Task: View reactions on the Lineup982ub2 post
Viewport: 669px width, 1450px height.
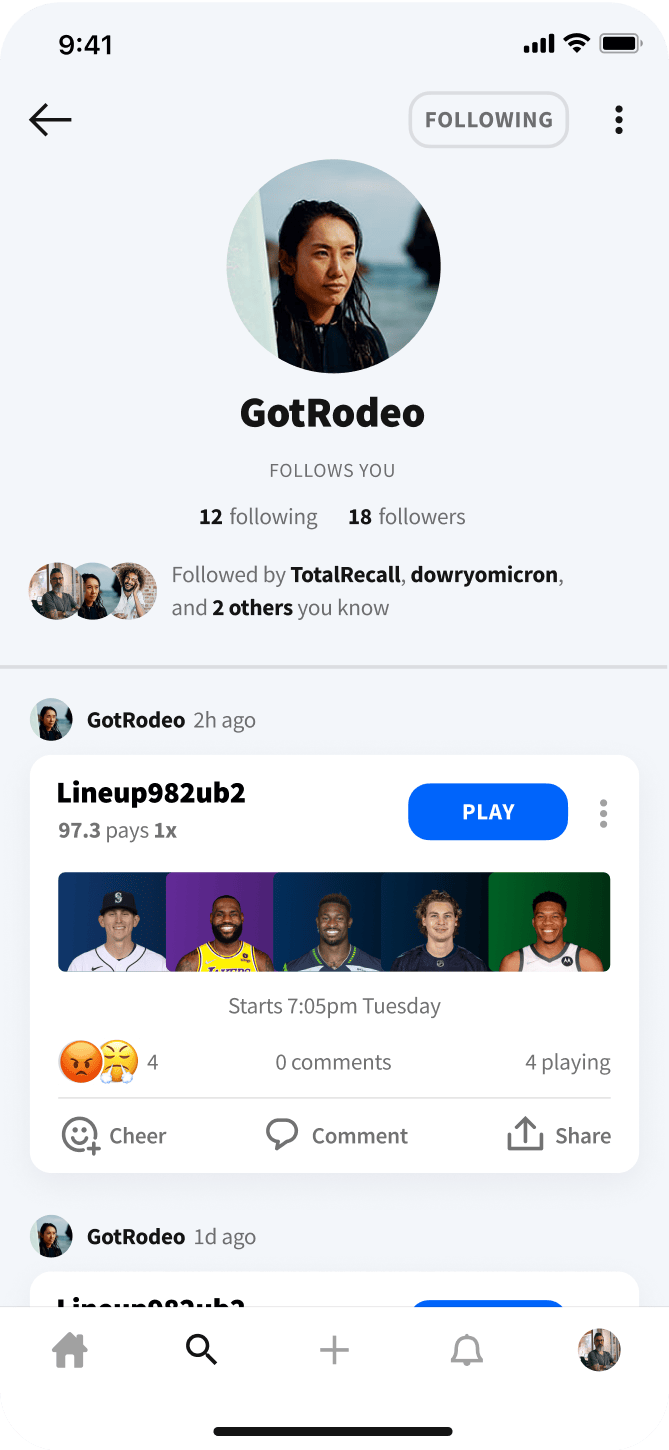Action: click(x=108, y=1062)
